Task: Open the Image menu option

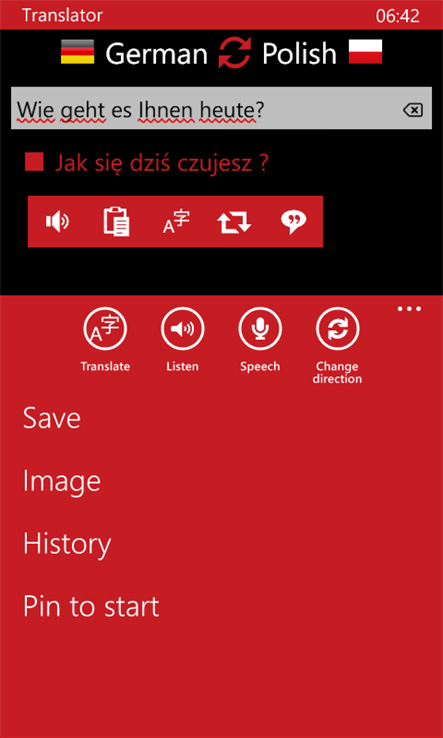Action: 62,481
